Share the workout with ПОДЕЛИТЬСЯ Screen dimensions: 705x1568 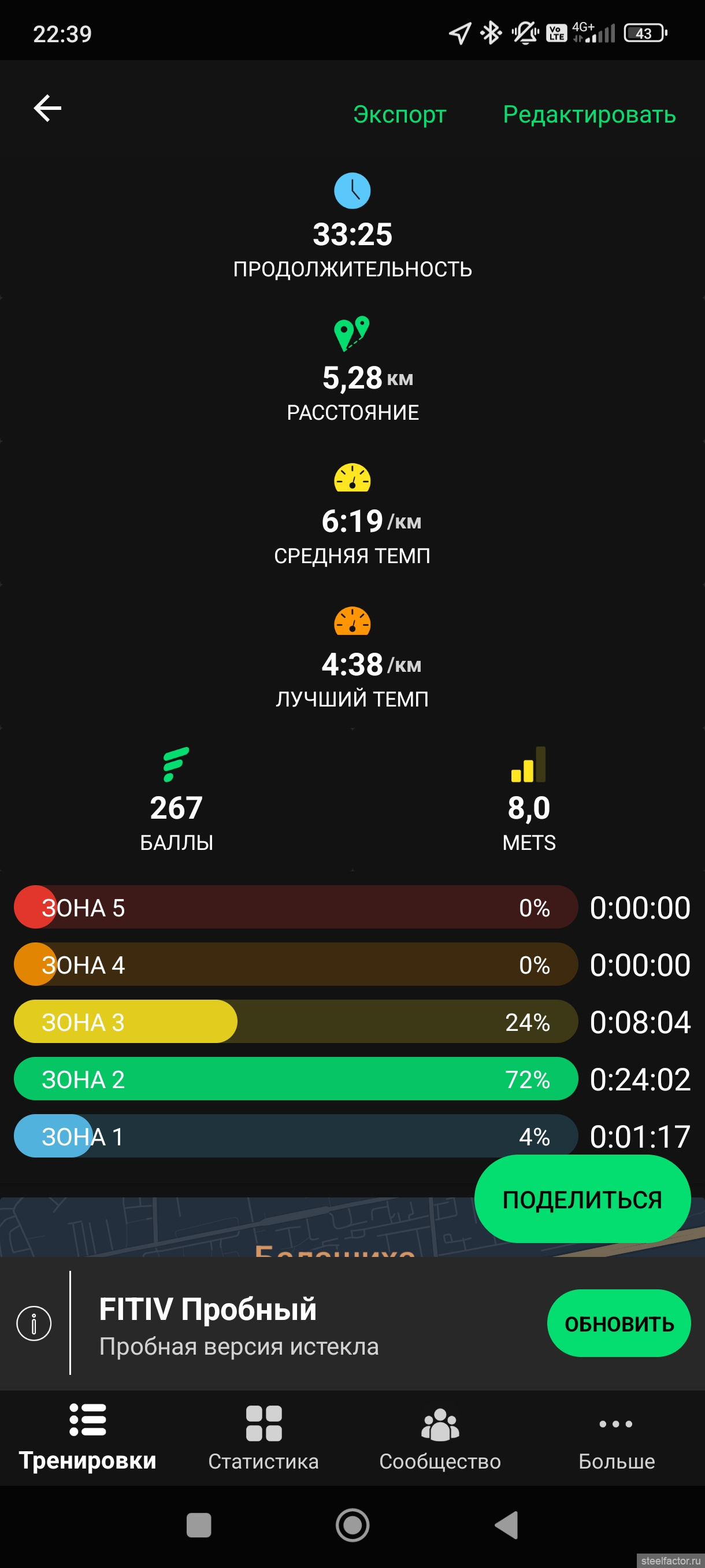(x=581, y=1199)
